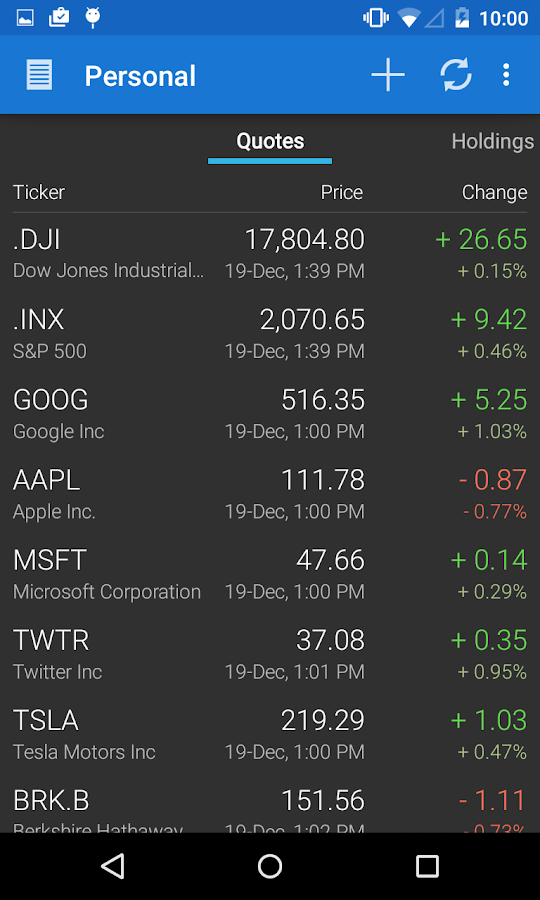Screen dimensions: 540x900
Task: Select the Quotes tab
Action: pyautogui.click(x=270, y=141)
